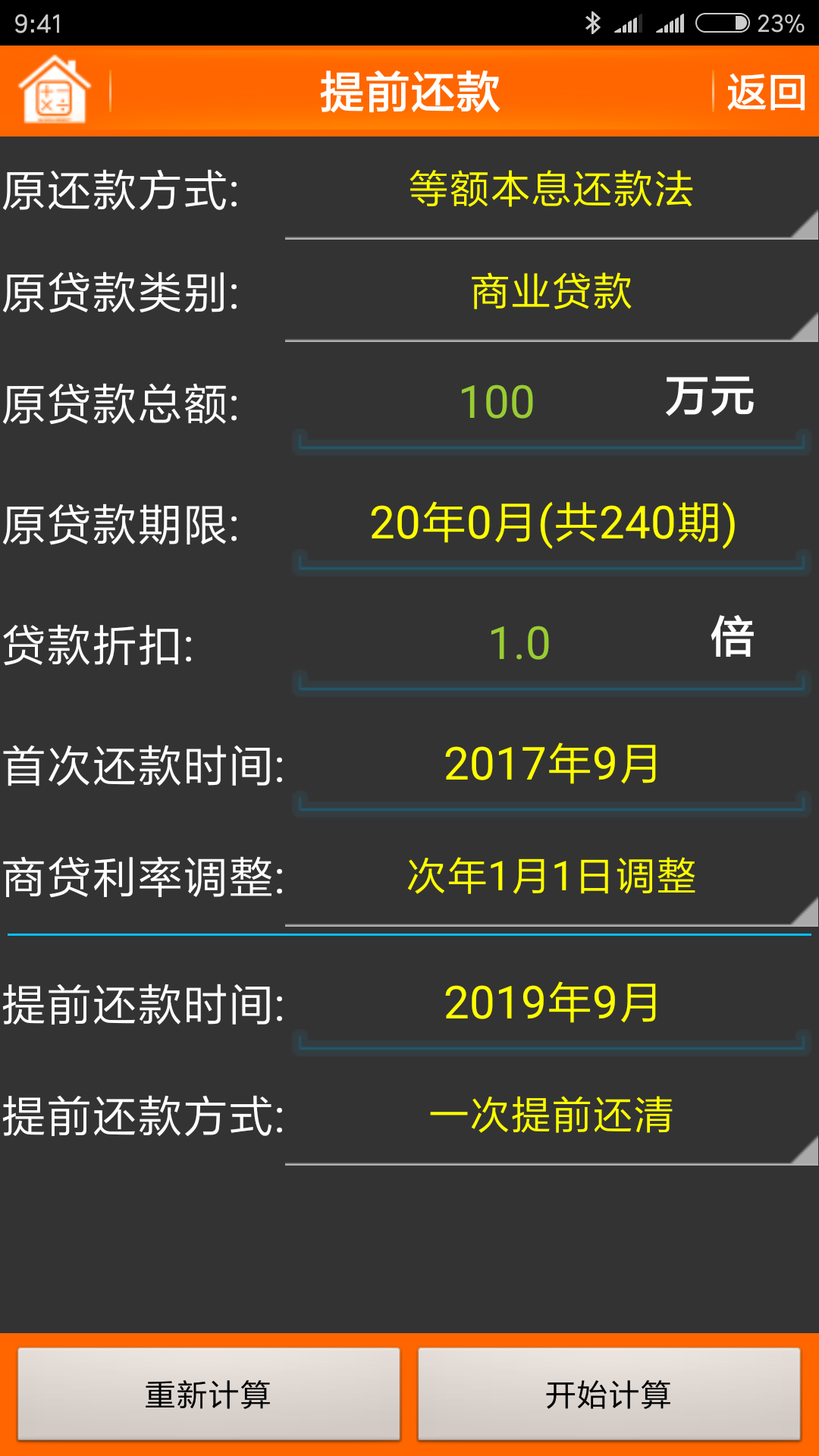Change the 原贷款期限 loan term
The width and height of the screenshot is (819, 1456).
coord(551,523)
